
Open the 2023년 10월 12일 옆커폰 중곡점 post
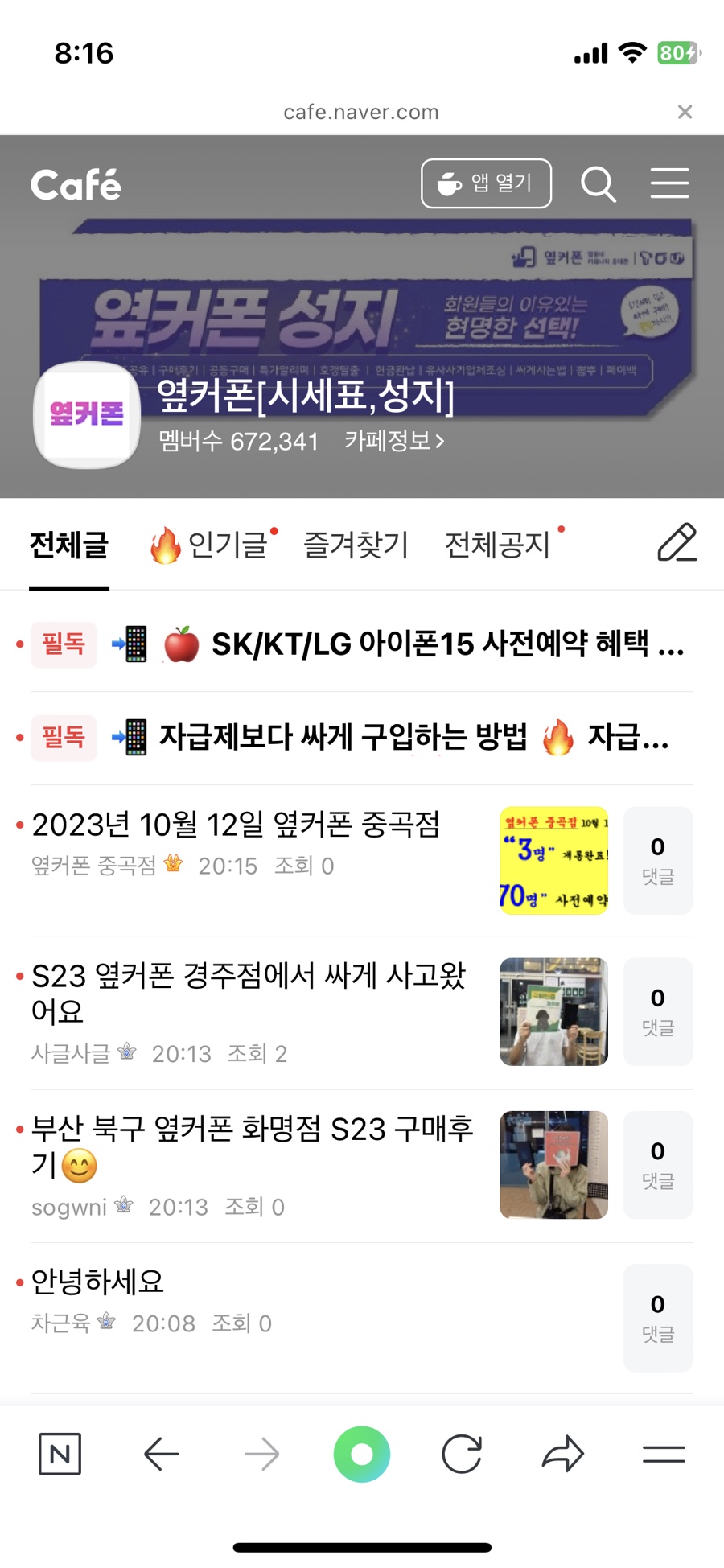[x=236, y=825]
